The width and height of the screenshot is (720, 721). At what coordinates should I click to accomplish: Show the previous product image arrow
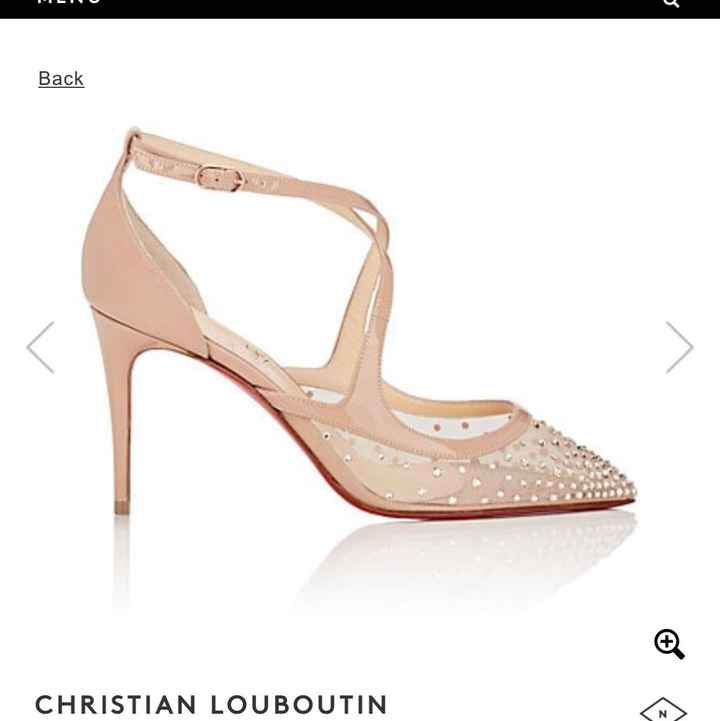click(x=41, y=346)
